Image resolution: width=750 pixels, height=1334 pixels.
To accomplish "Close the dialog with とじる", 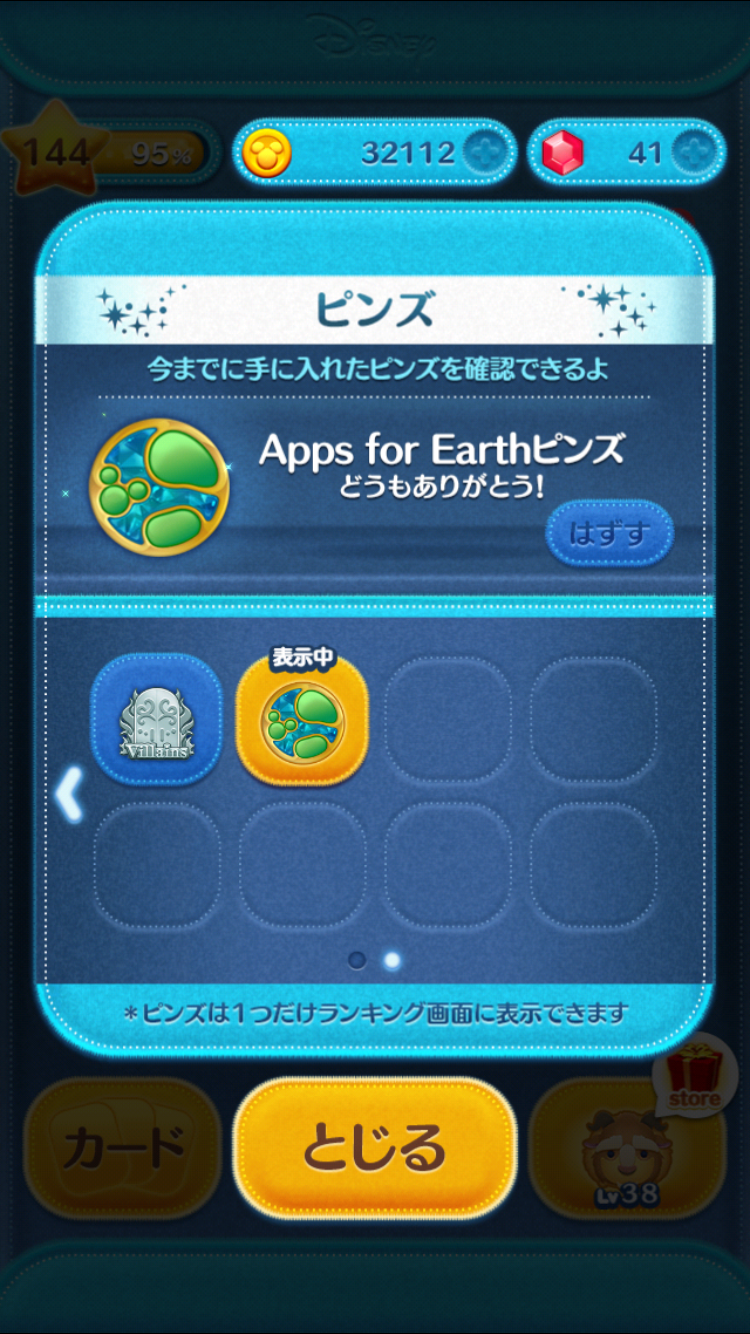I will pyautogui.click(x=375, y=1149).
